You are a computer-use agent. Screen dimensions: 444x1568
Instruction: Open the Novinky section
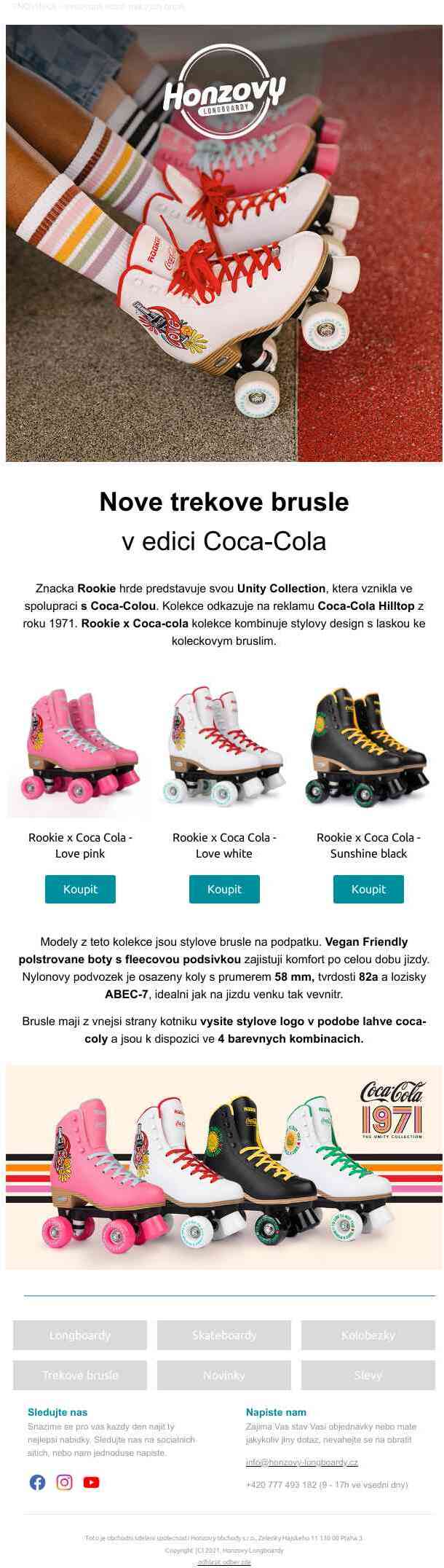coord(224,1375)
